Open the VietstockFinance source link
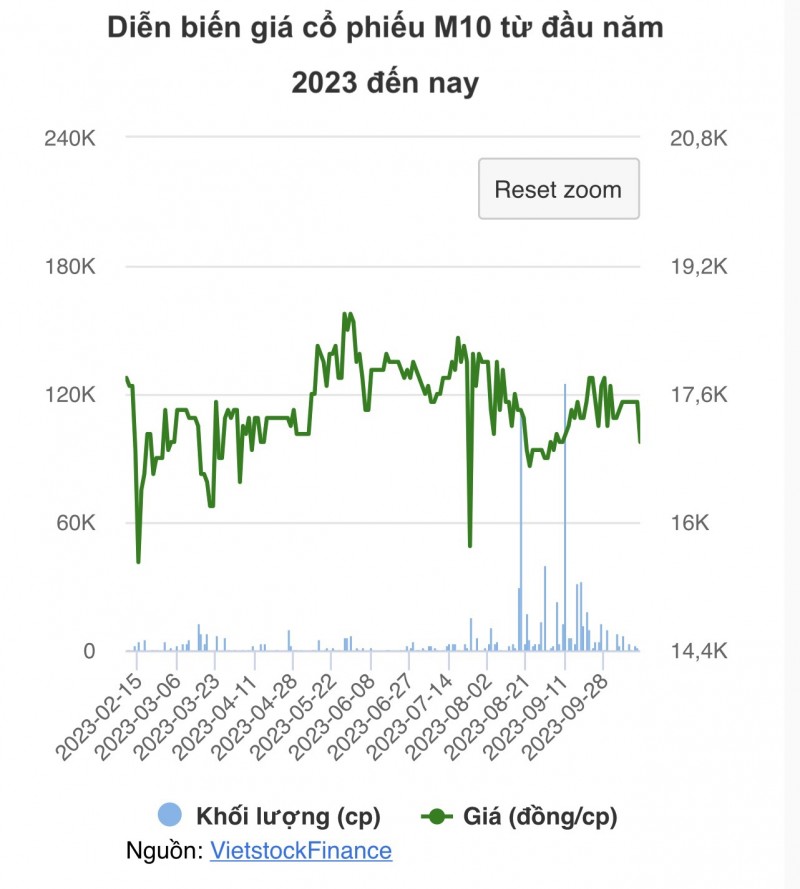 click(301, 851)
